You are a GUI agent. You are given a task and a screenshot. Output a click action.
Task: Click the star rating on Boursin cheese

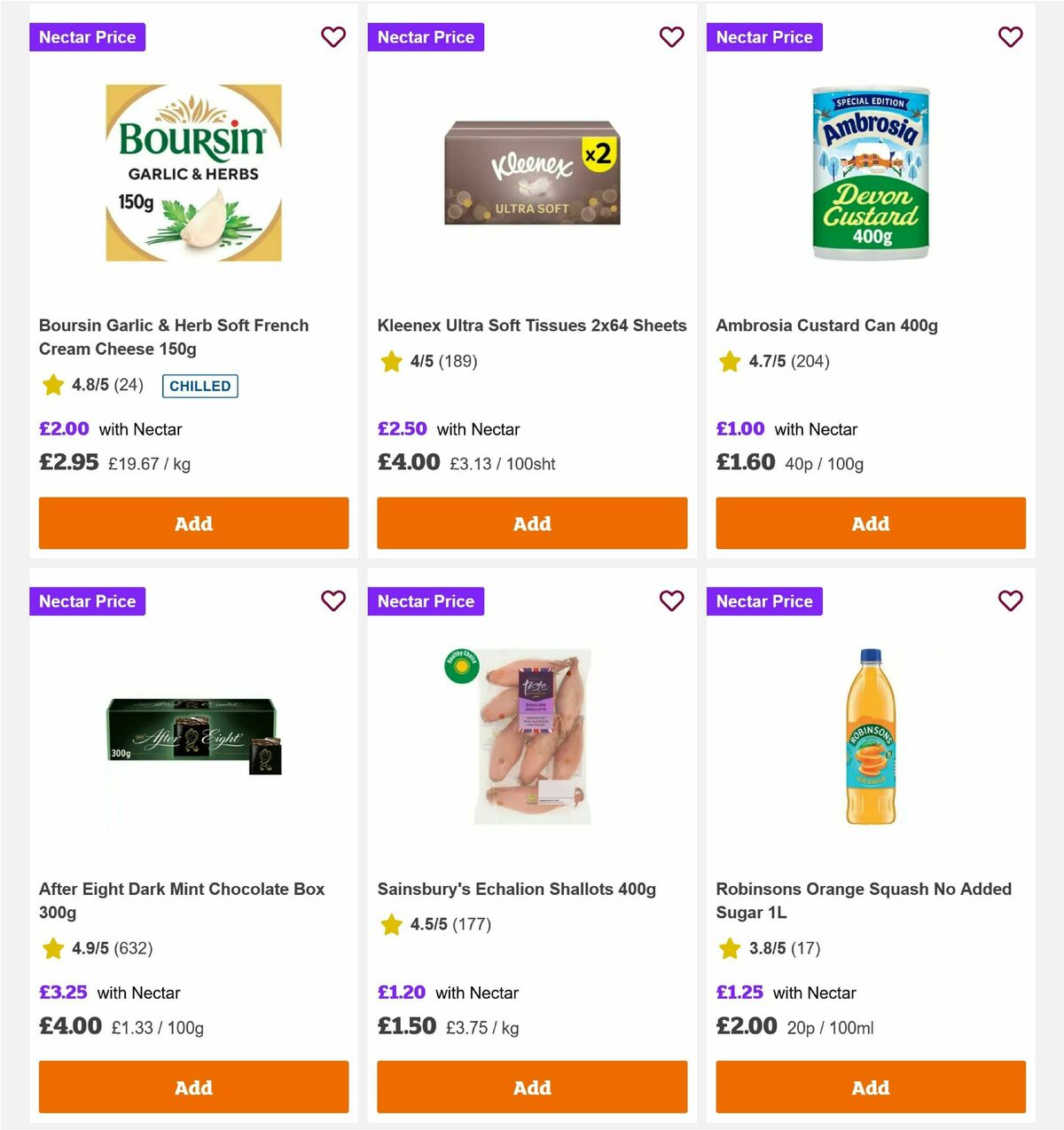(51, 385)
